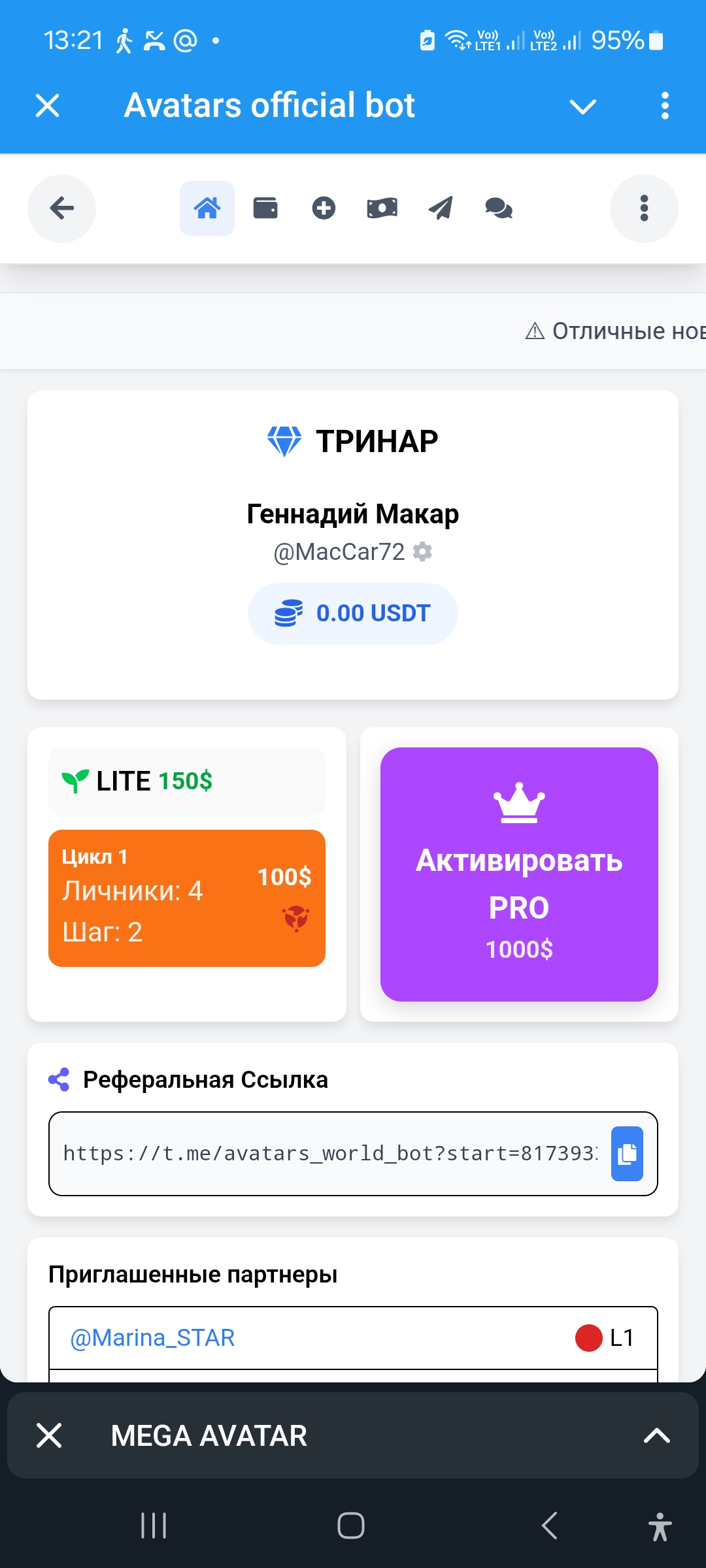
Task: Open the wallet icon in the toolbar
Action: coord(265,208)
